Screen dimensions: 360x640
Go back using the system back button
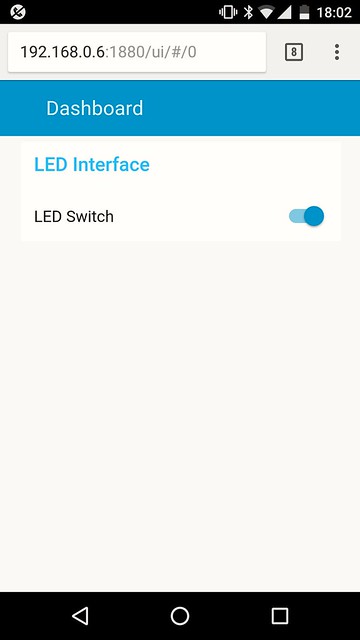tap(80, 616)
